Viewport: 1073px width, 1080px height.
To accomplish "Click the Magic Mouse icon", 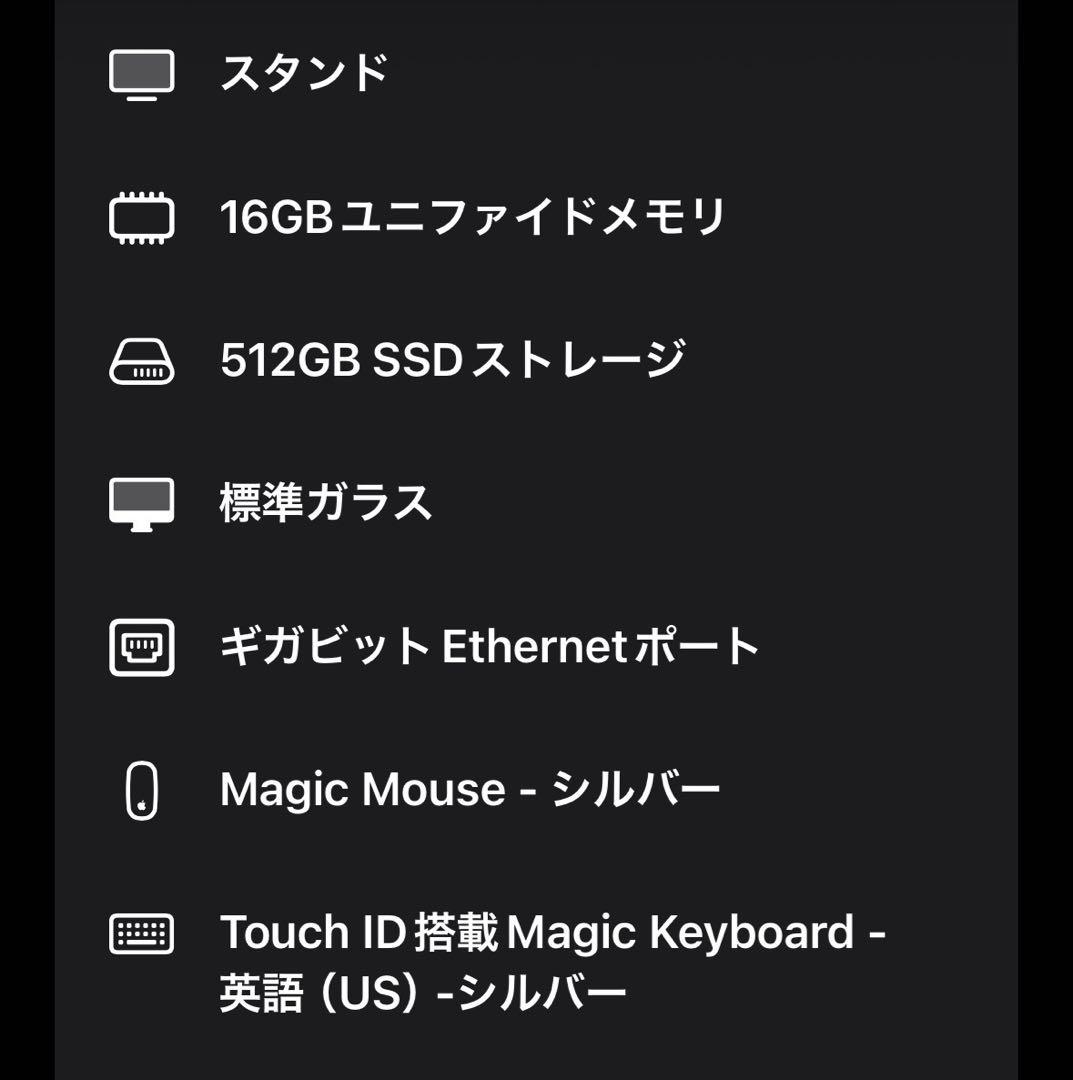I will pos(143,790).
